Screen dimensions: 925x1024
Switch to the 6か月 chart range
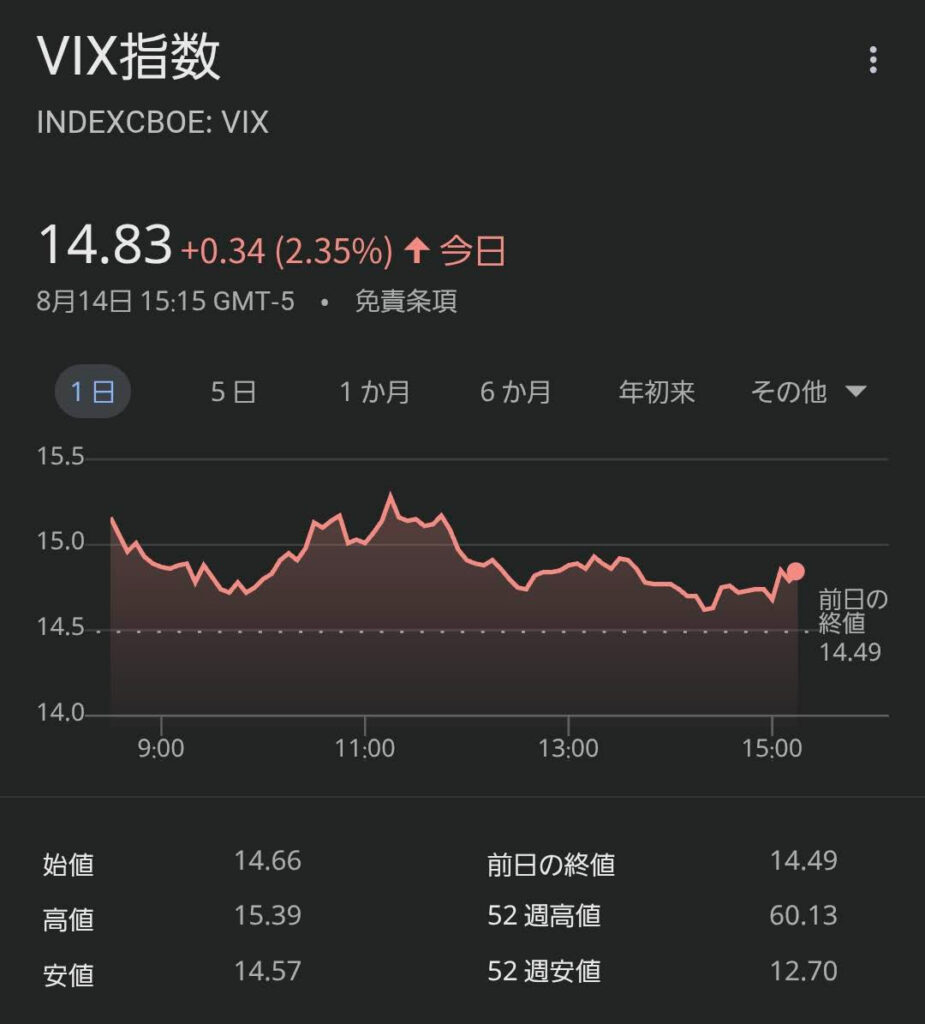click(x=515, y=392)
